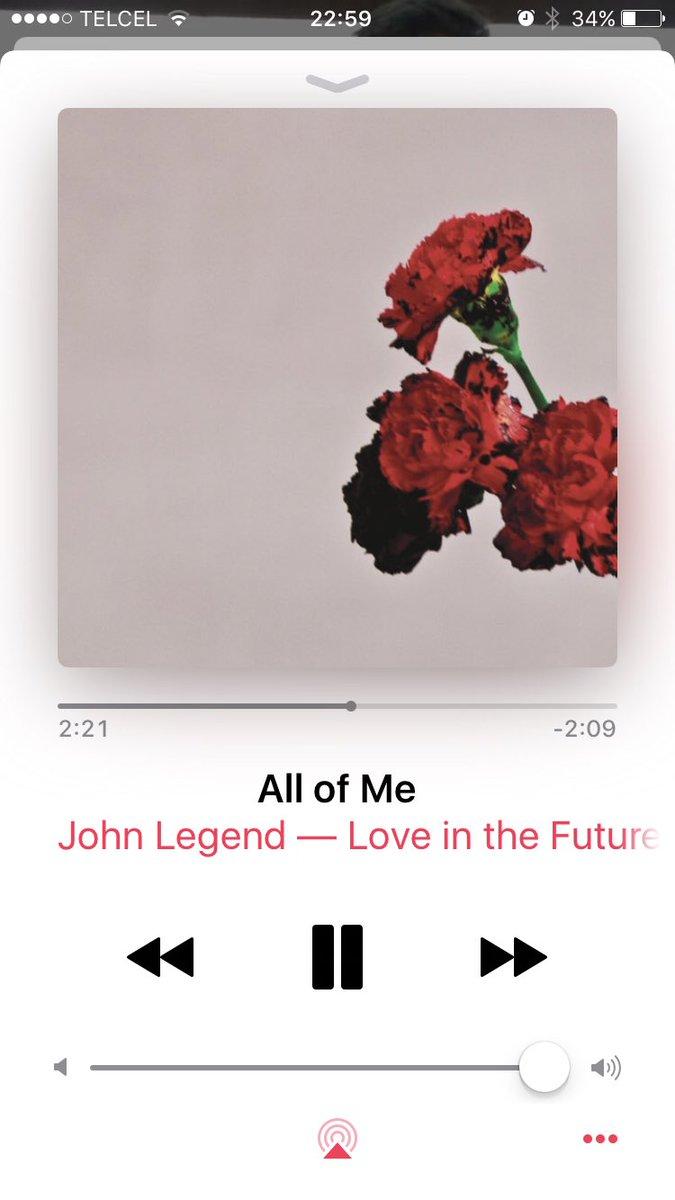Screen dimensions: 675x1200
Task: Go back to the previous track
Action: point(160,957)
